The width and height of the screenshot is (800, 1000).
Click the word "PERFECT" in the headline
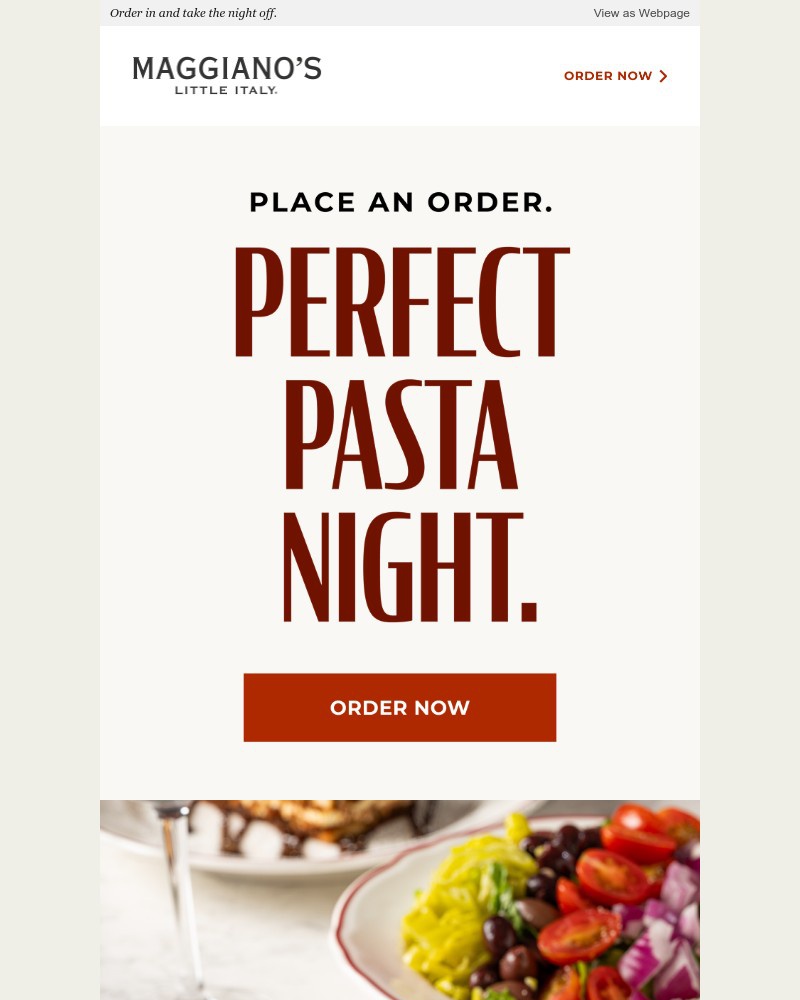pyautogui.click(x=400, y=300)
